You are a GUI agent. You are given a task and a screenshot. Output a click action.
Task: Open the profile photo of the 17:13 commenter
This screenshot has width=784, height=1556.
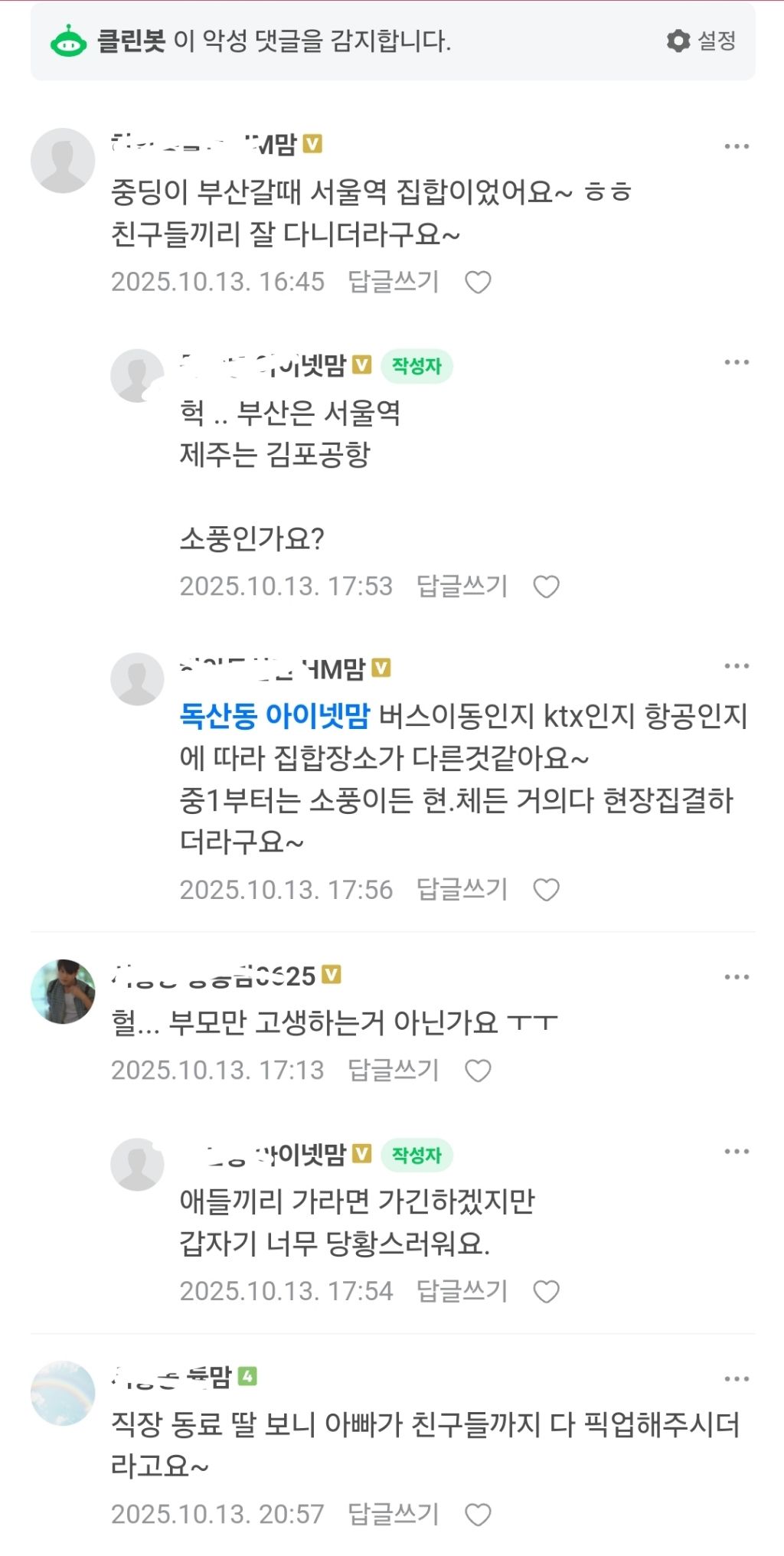point(63,991)
